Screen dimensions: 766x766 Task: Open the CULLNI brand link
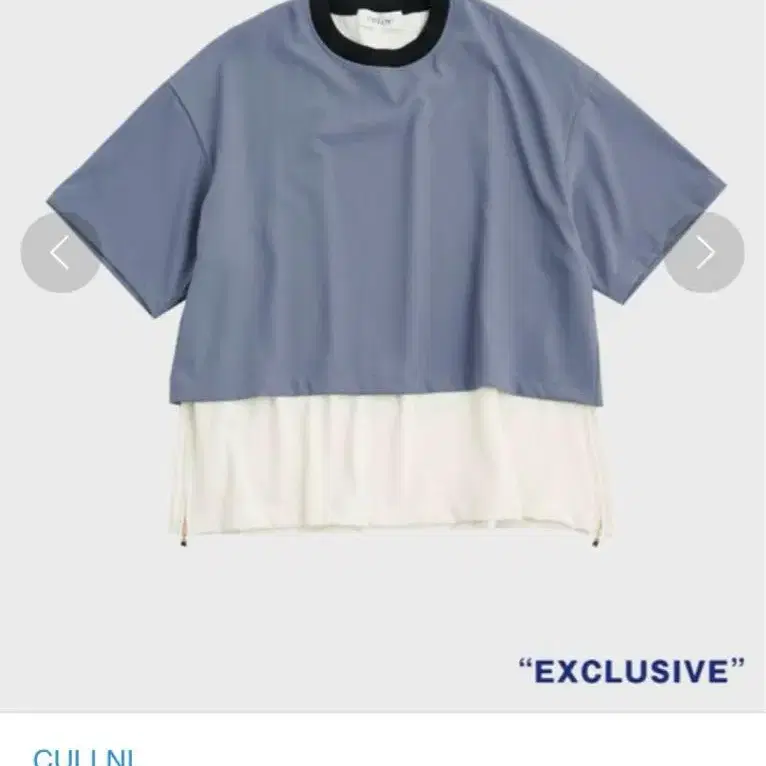pyautogui.click(x=83, y=756)
